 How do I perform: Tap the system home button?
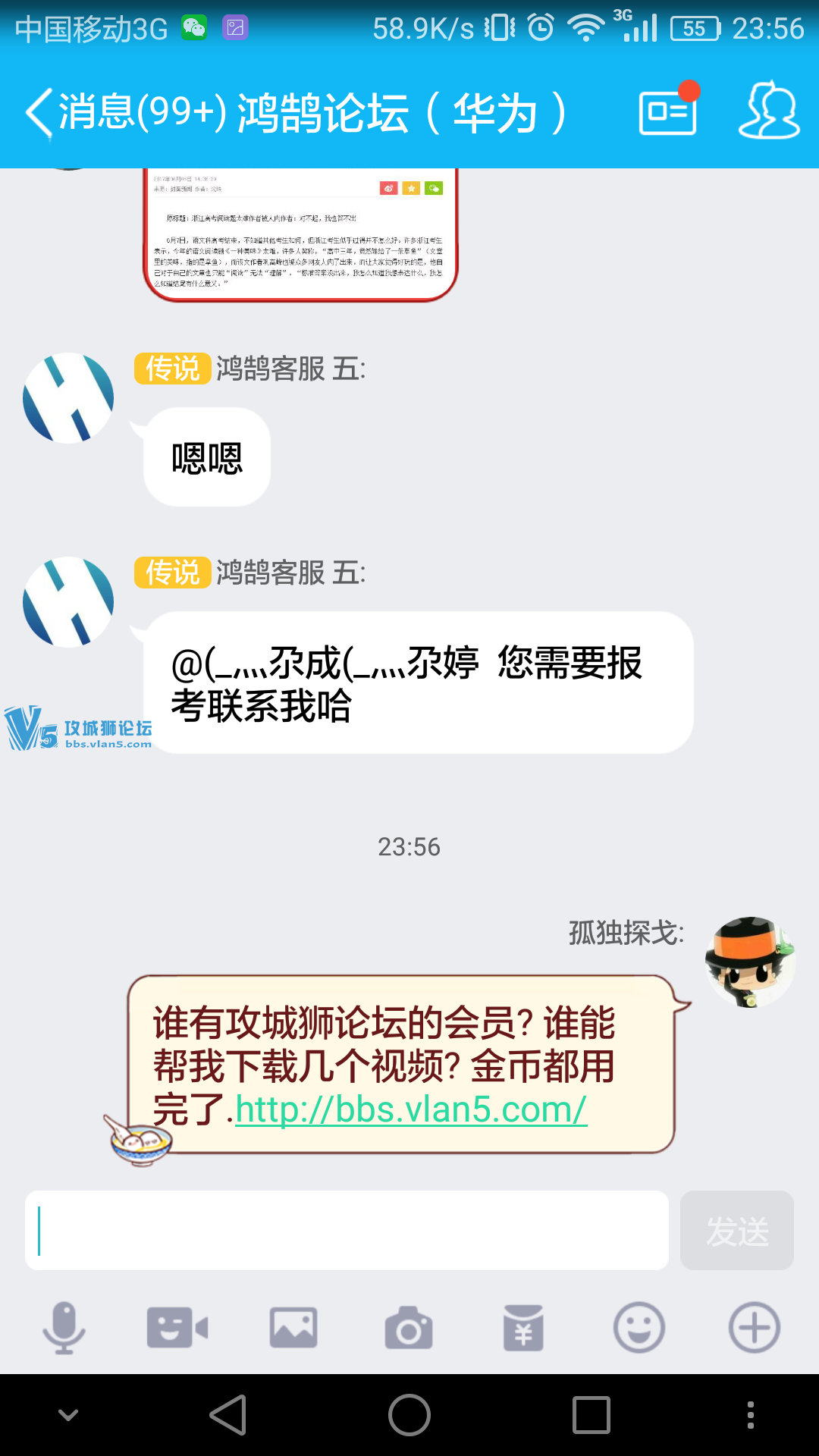409,1415
